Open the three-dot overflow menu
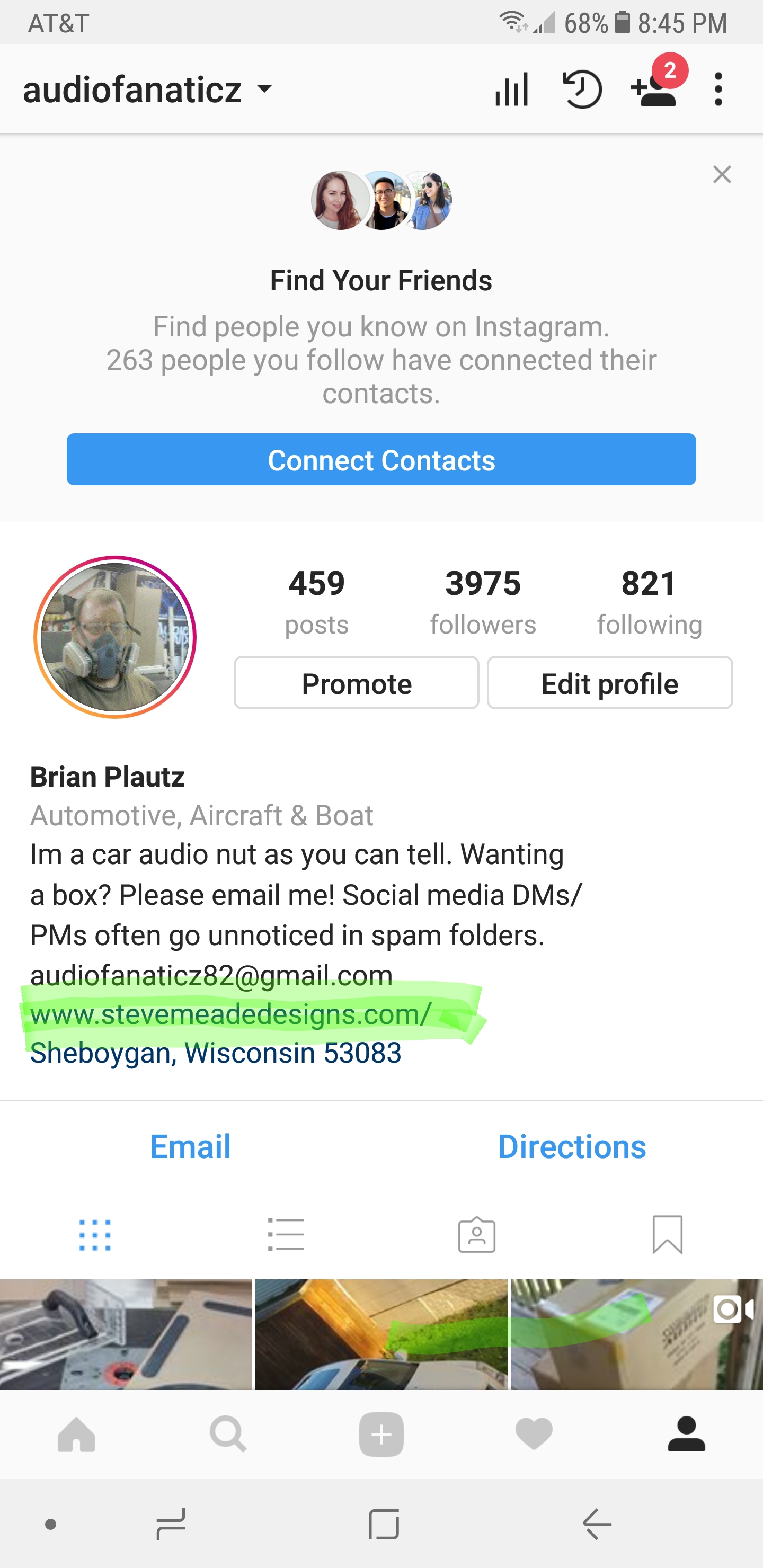Screen dimensions: 763x1568 pyautogui.click(x=718, y=90)
